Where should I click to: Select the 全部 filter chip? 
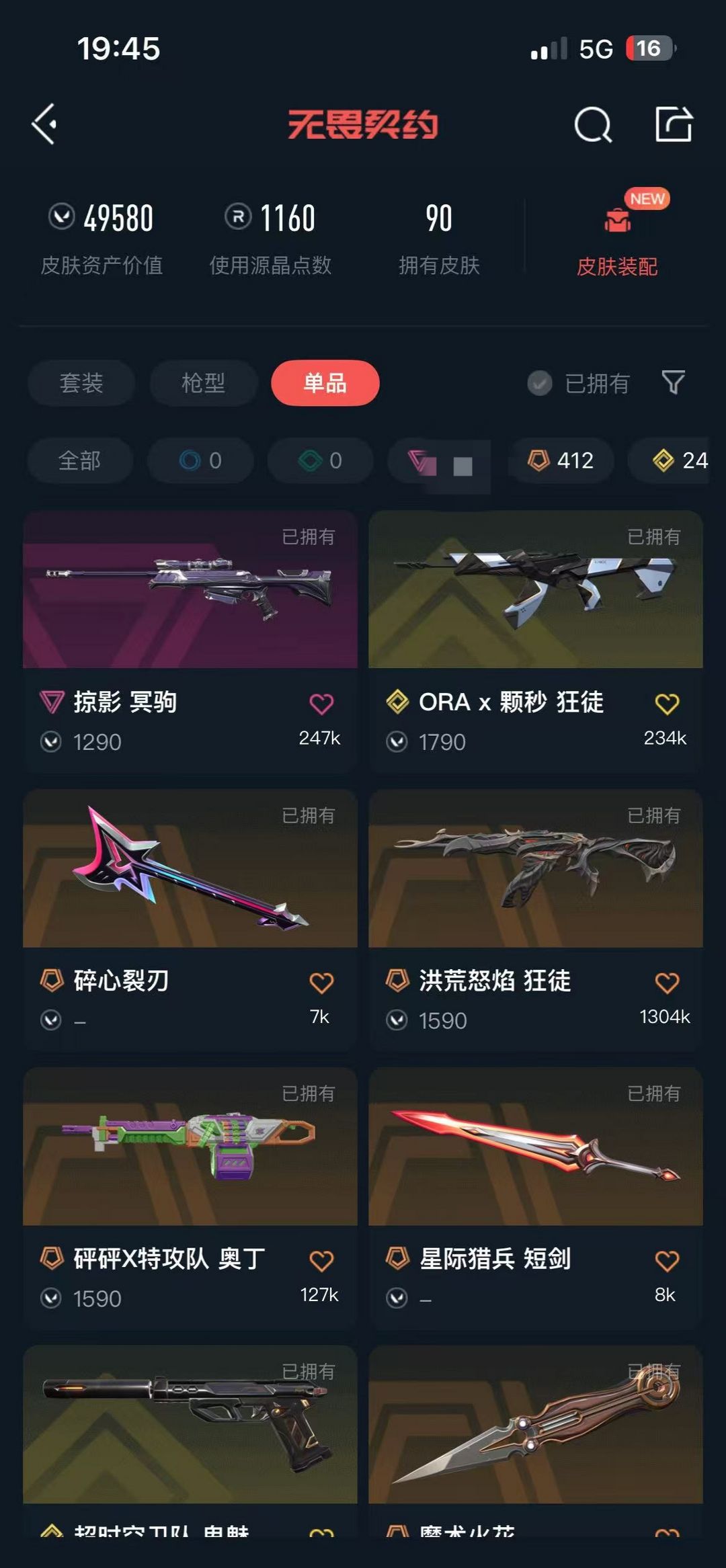(80, 461)
